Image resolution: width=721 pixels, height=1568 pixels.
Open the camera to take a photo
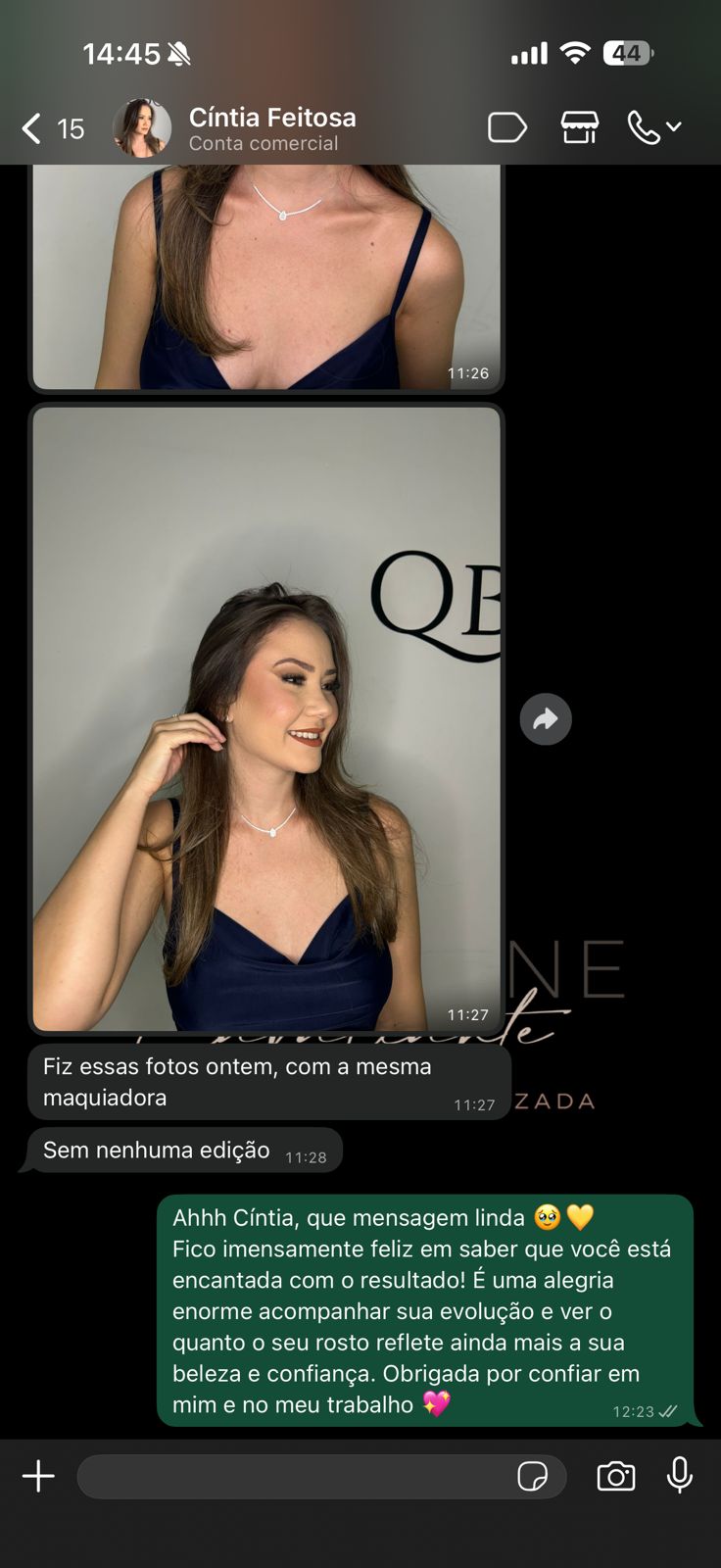[x=616, y=1476]
